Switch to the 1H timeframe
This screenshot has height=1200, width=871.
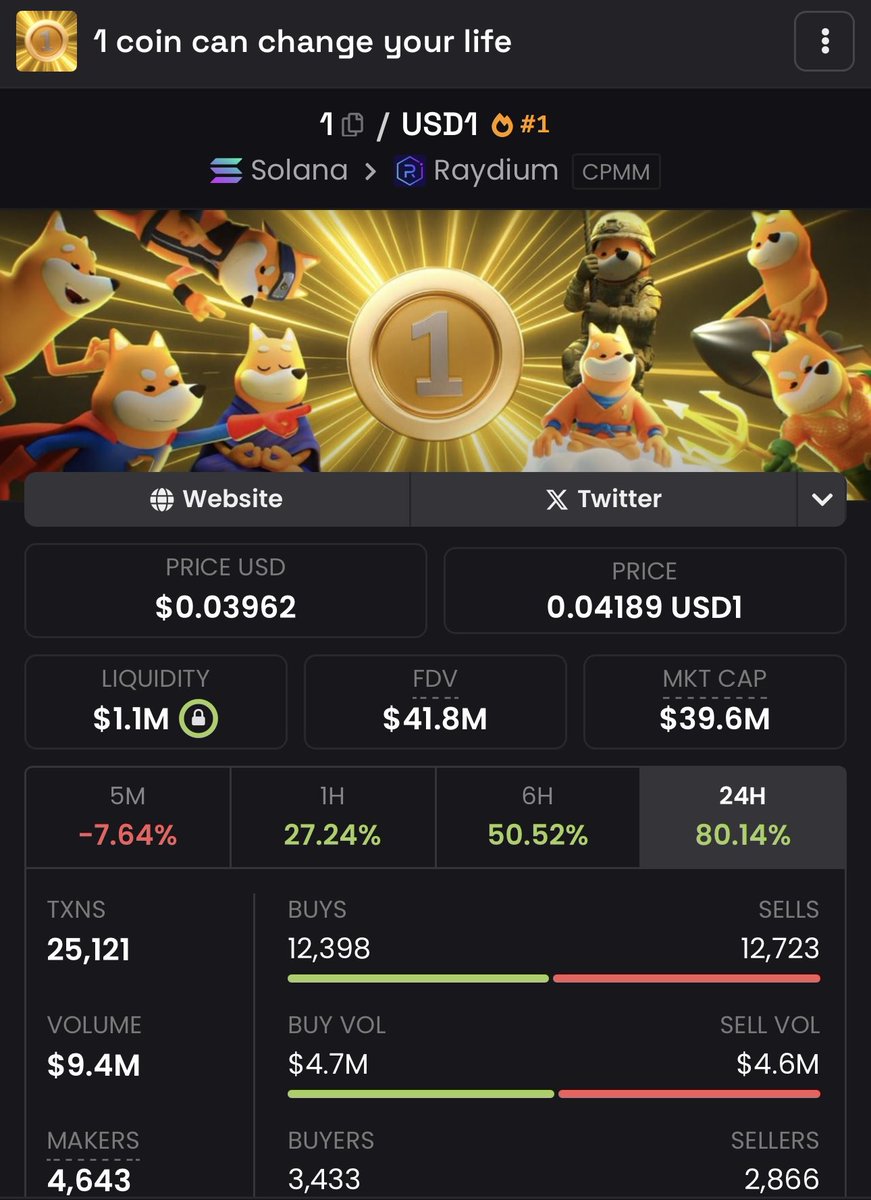[x=332, y=817]
